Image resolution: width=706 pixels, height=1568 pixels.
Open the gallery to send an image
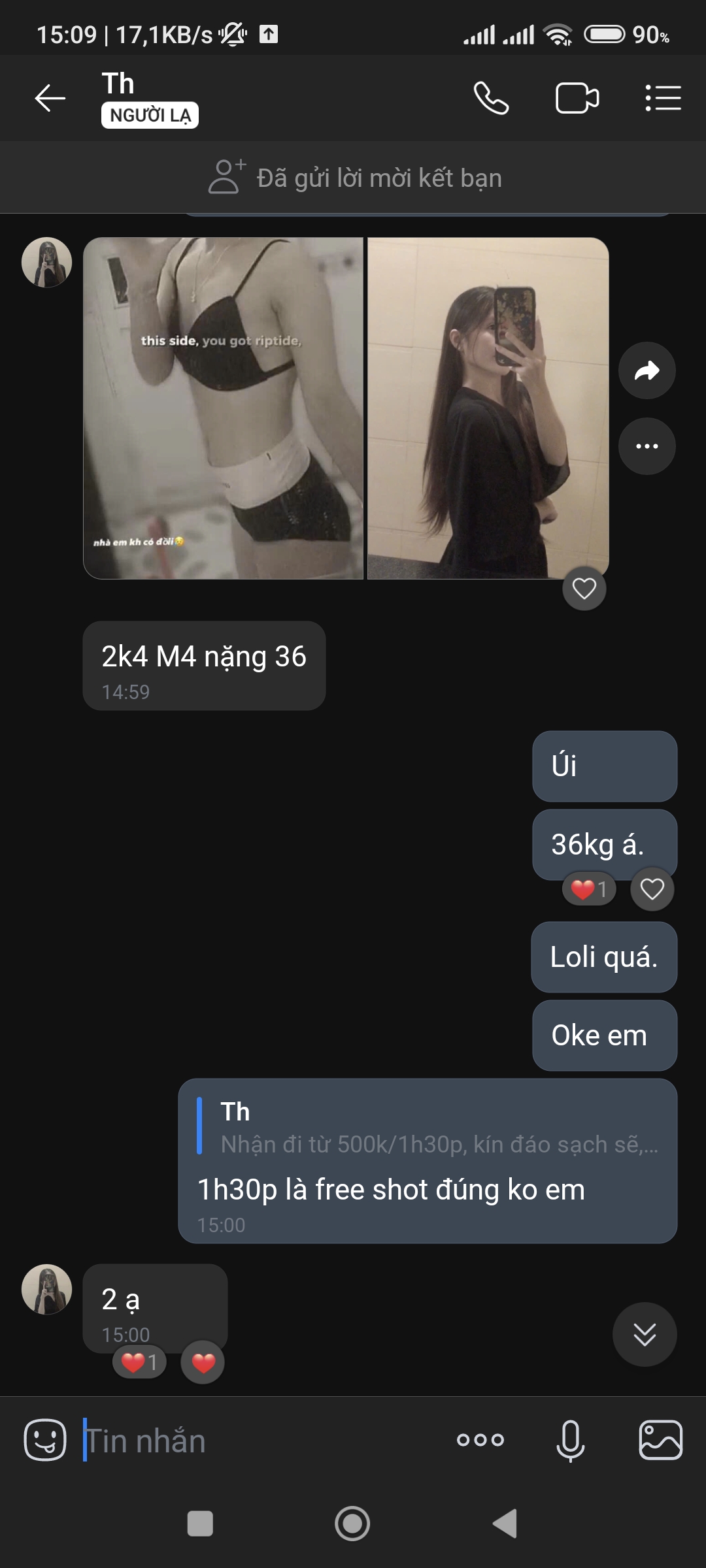coord(660,1440)
